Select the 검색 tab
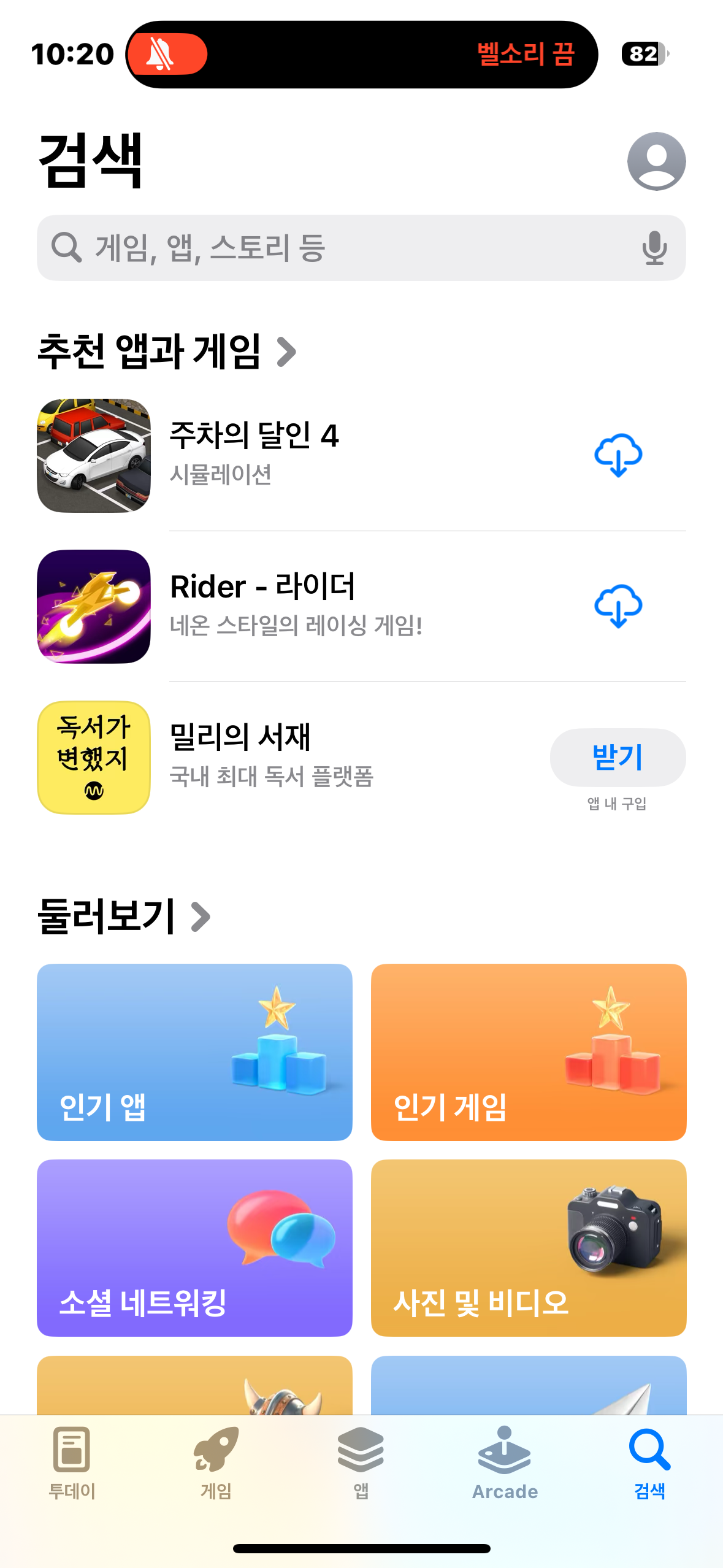The height and width of the screenshot is (1568, 723). pyautogui.click(x=649, y=1462)
